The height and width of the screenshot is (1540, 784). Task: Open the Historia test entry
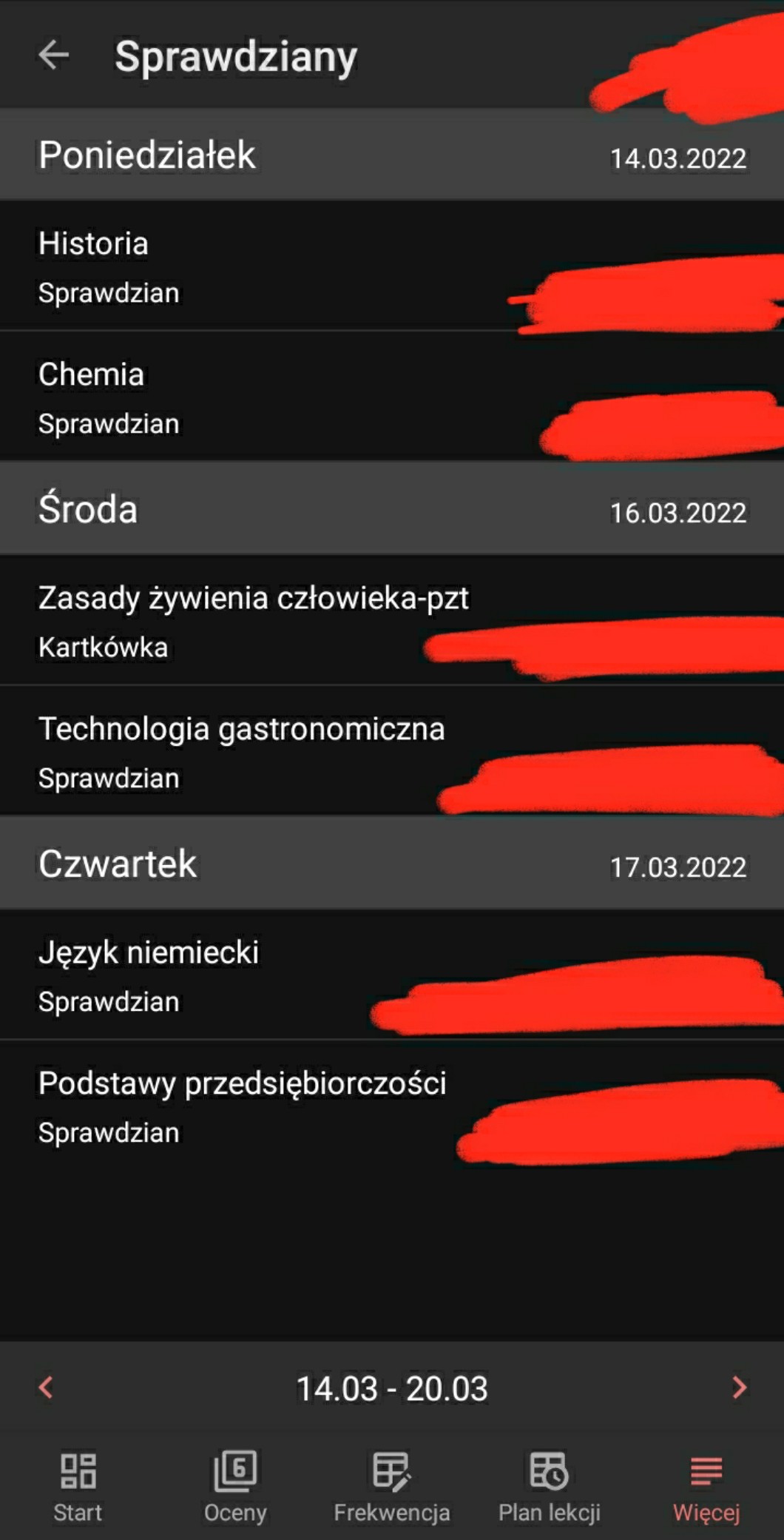pos(222,266)
